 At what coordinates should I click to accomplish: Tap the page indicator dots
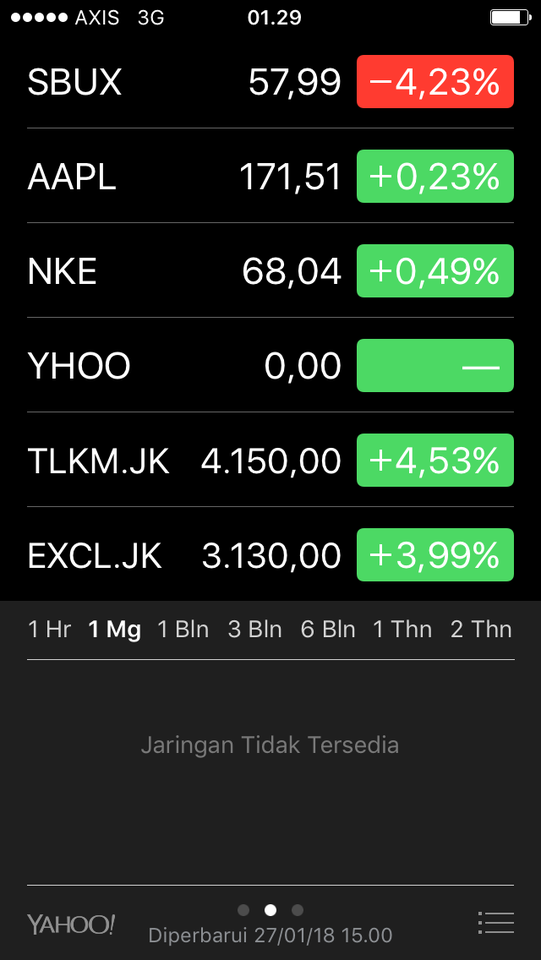pyautogui.click(x=270, y=910)
